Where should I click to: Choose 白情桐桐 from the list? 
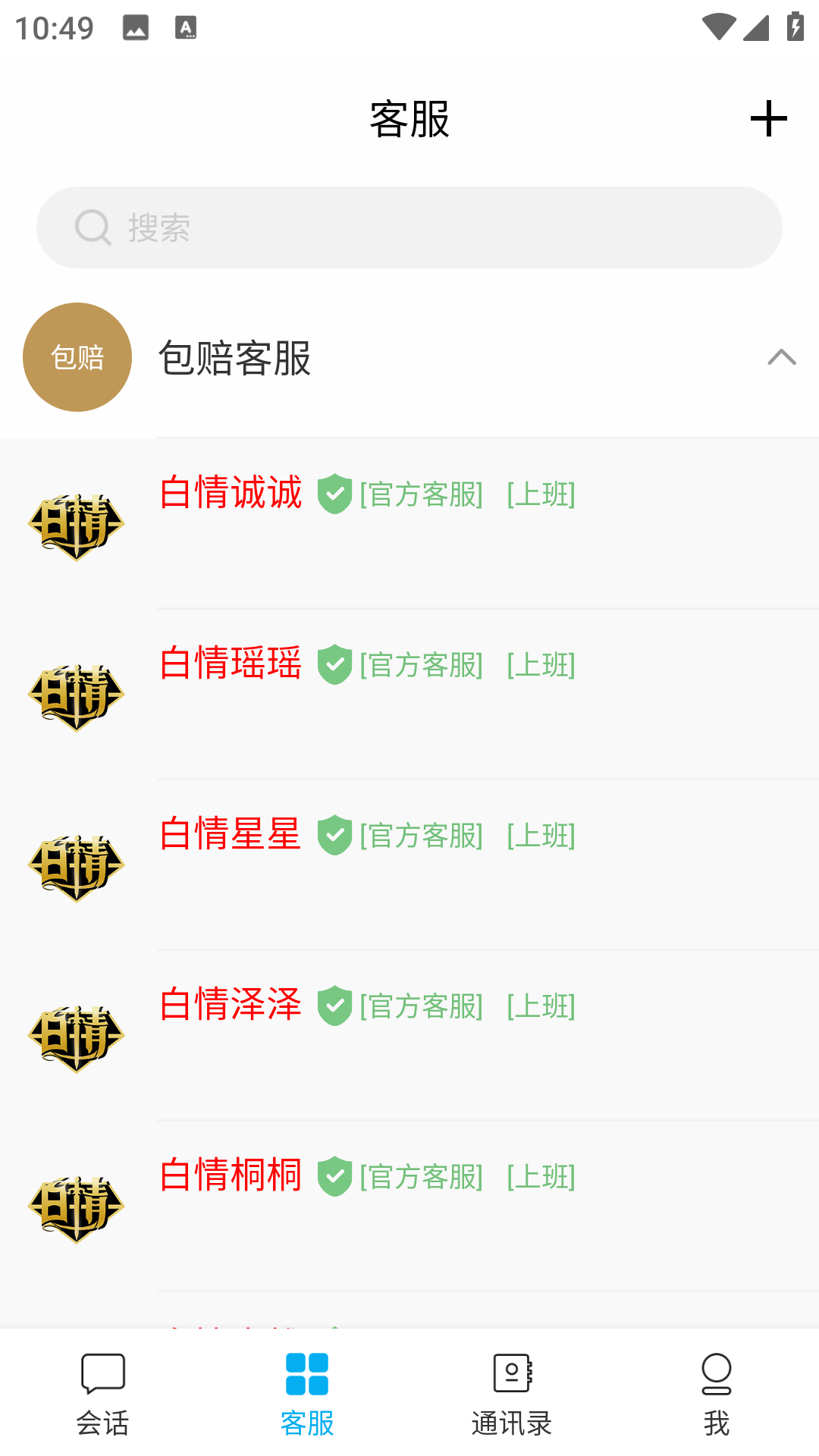(x=409, y=1207)
